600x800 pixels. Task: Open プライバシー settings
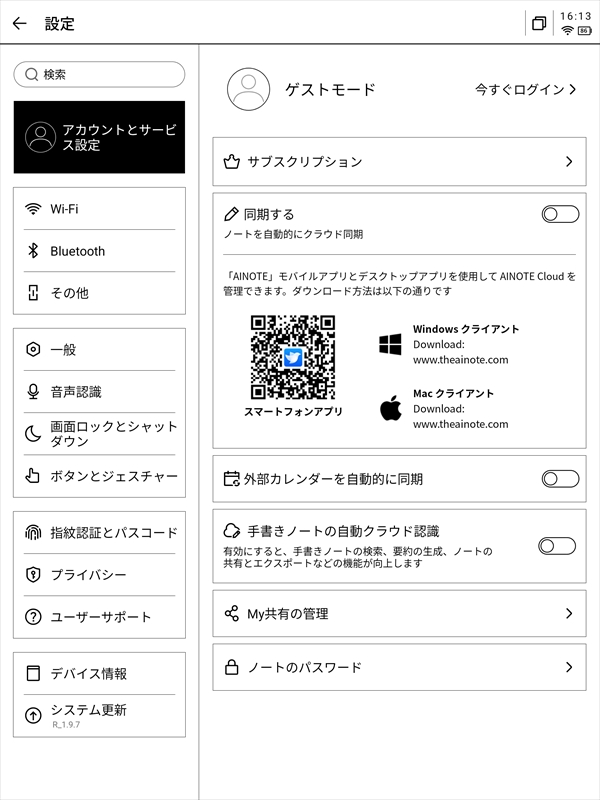click(x=100, y=575)
